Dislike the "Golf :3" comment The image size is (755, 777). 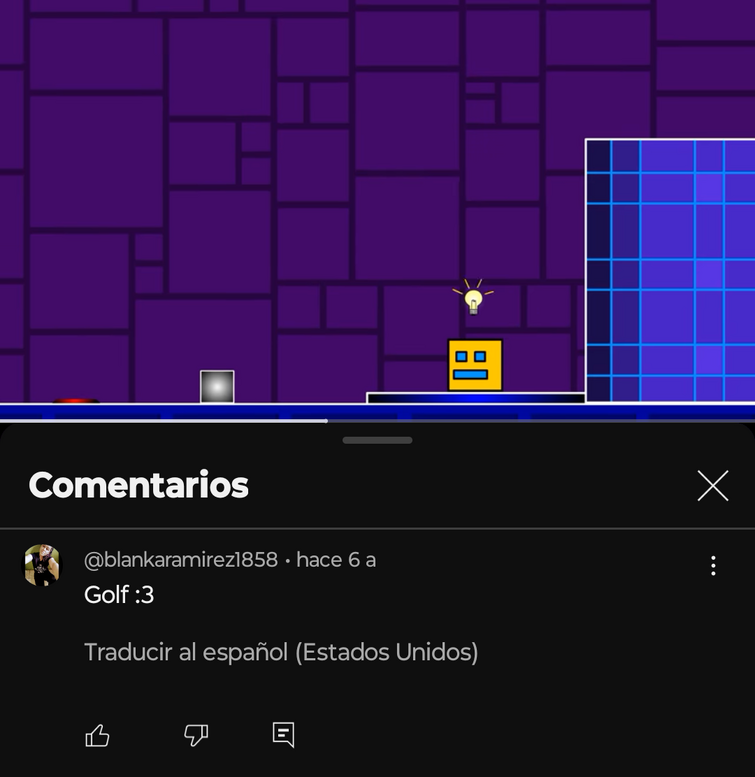pyautogui.click(x=196, y=736)
